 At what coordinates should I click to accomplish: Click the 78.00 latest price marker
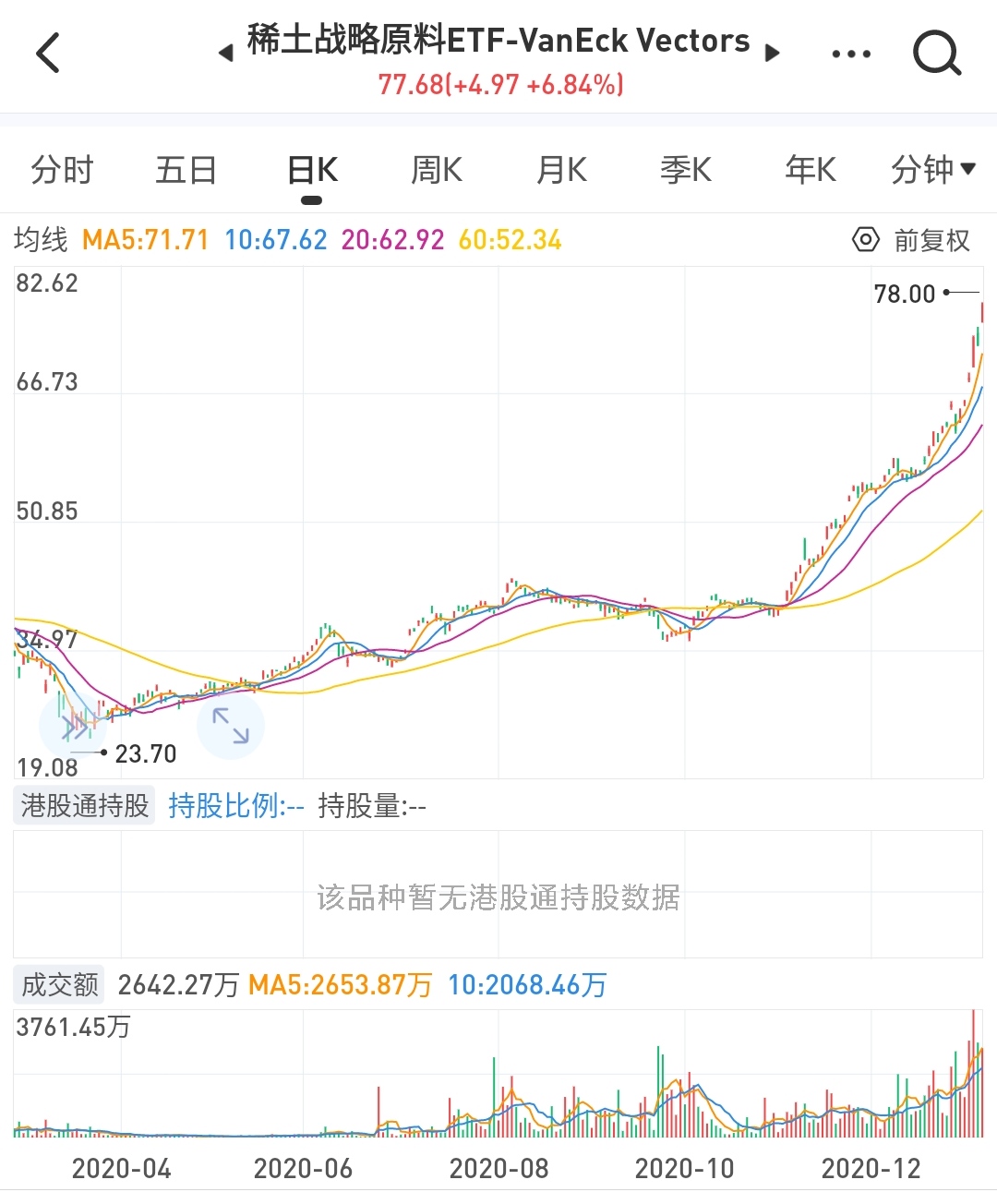[903, 294]
